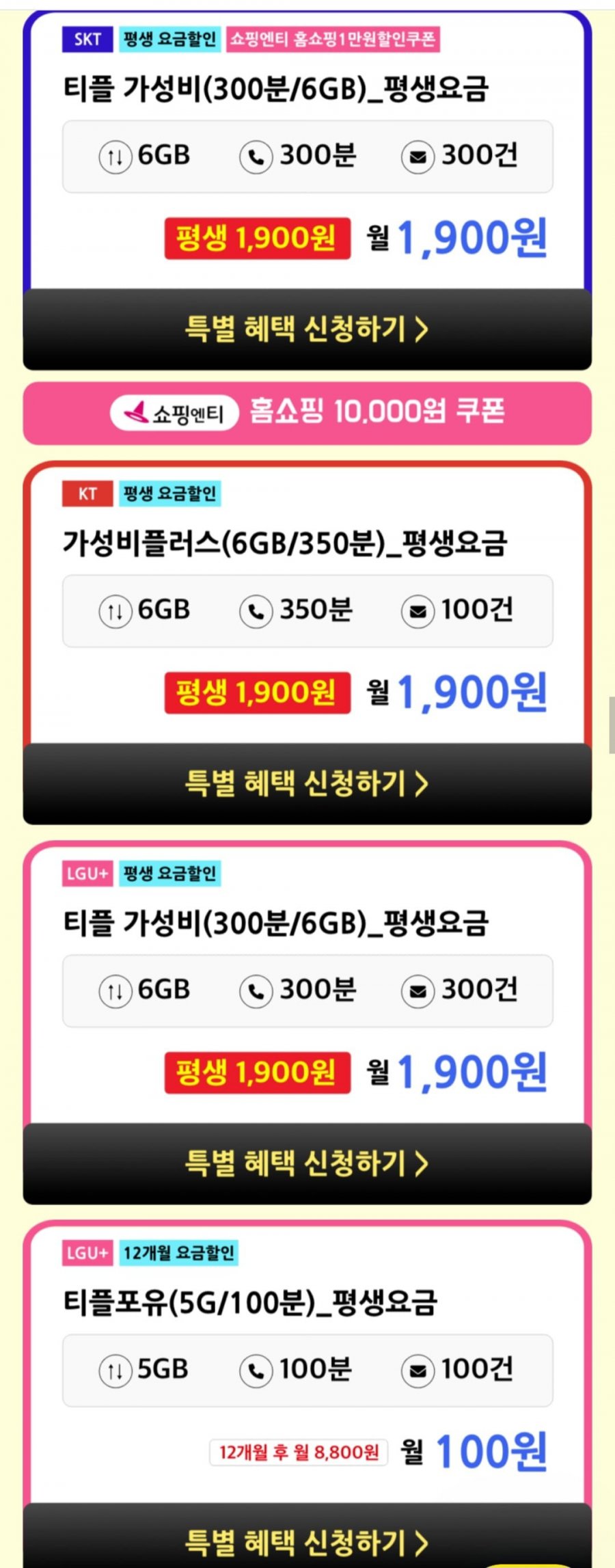The height and width of the screenshot is (1568, 615).
Task: Open the LGU+ 티플포유(5G/100분) plan card
Action: click(249, 1303)
